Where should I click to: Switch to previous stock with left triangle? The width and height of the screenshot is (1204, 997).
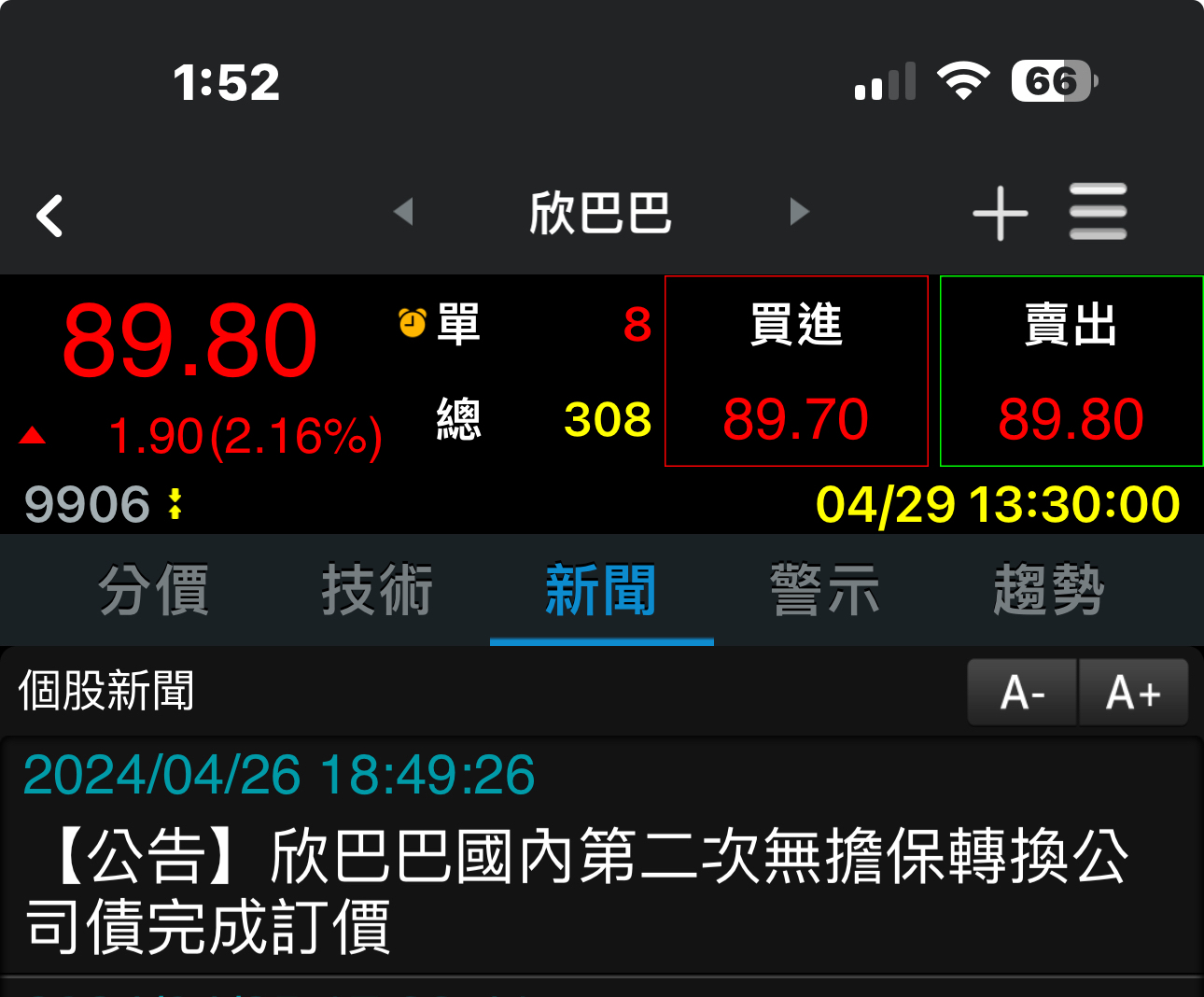403,212
